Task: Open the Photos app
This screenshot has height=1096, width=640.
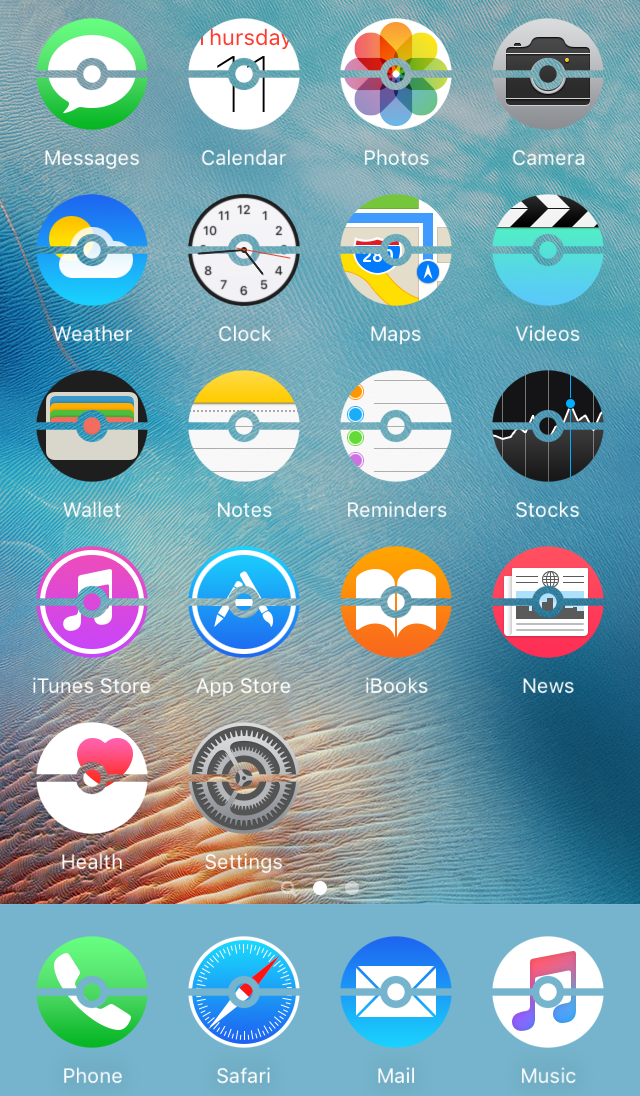Action: click(396, 75)
